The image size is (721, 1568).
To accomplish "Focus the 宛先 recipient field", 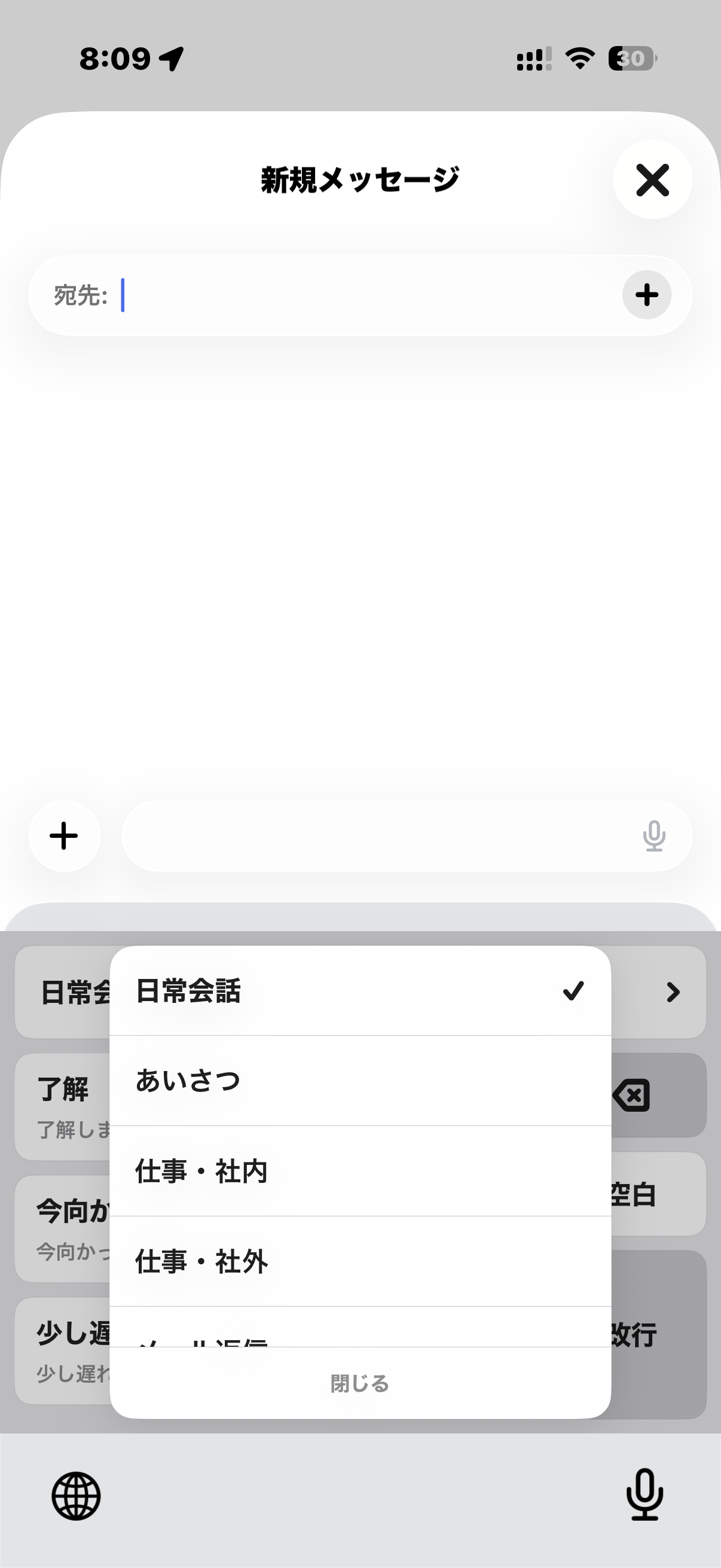I will coord(365,295).
